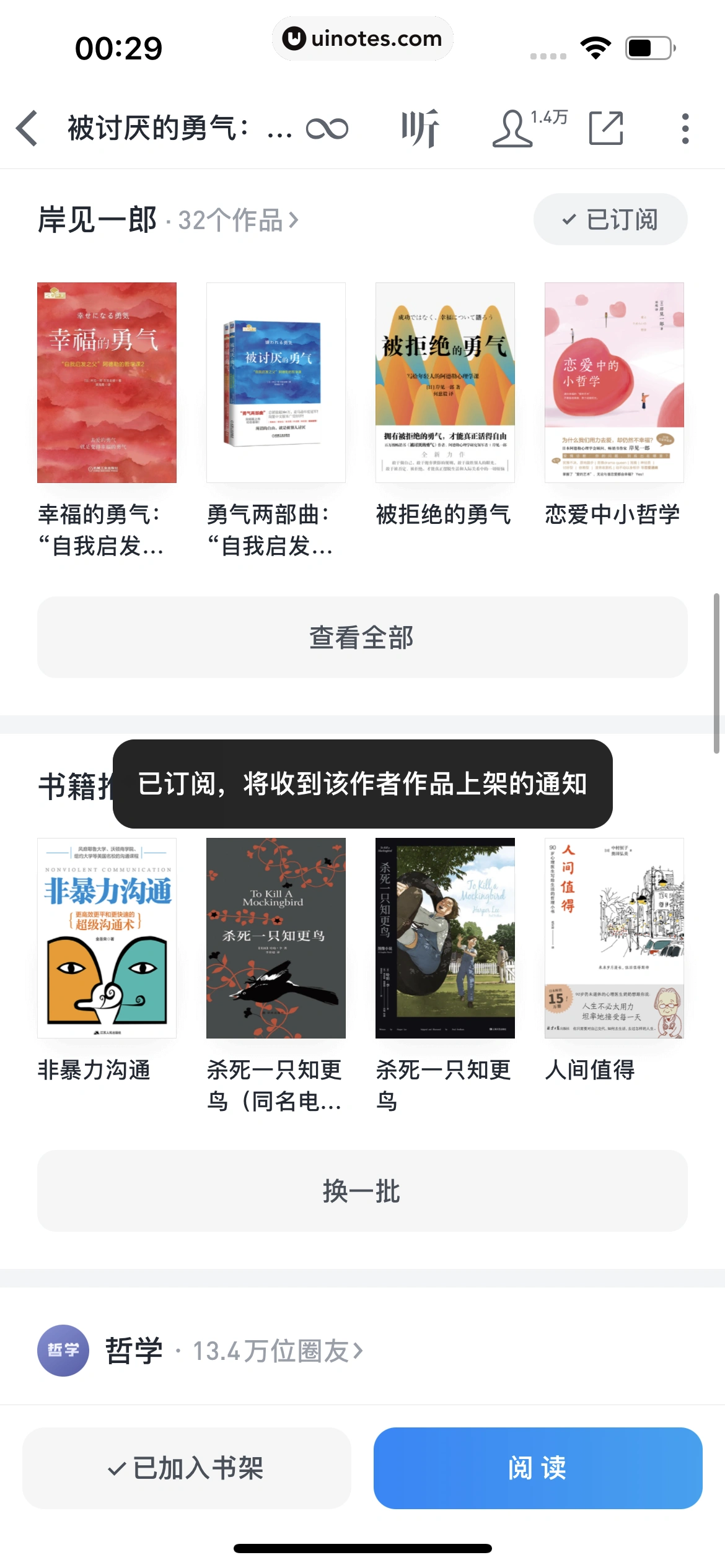The image size is (725, 1568).
Task: Toggle the subscription checkmark next to 已订阅
Action: (x=568, y=219)
